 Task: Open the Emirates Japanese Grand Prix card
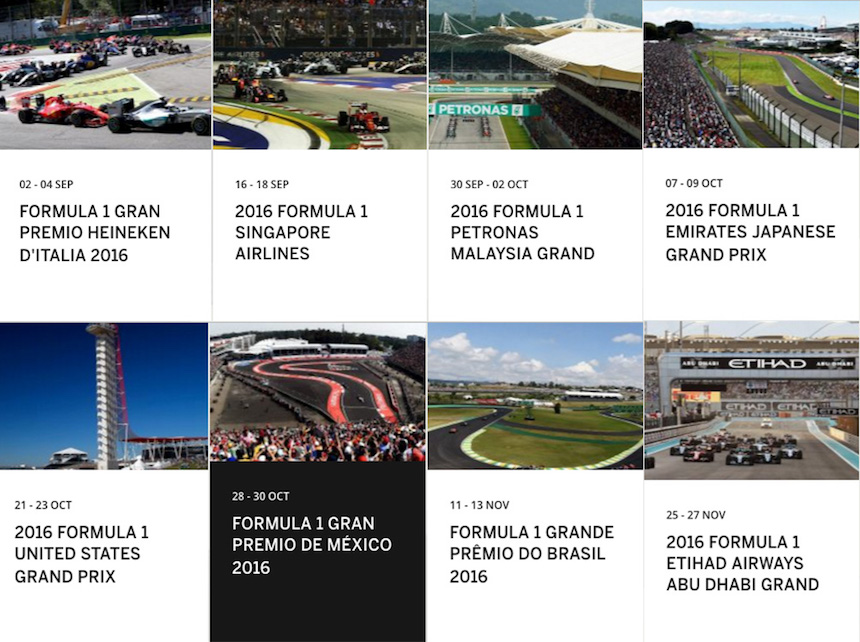point(750,232)
